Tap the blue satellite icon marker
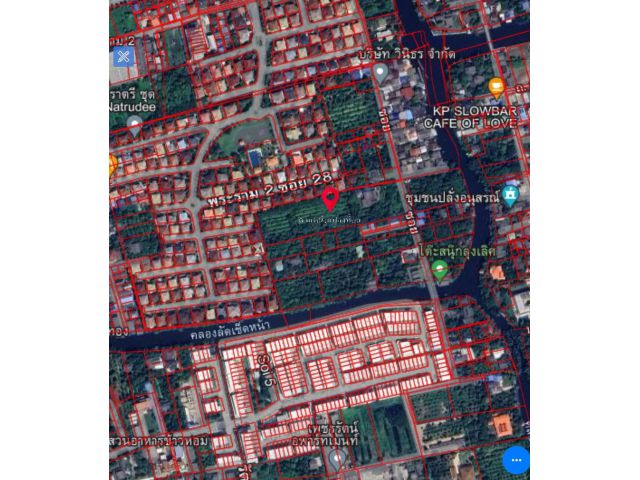 pyautogui.click(x=123, y=56)
